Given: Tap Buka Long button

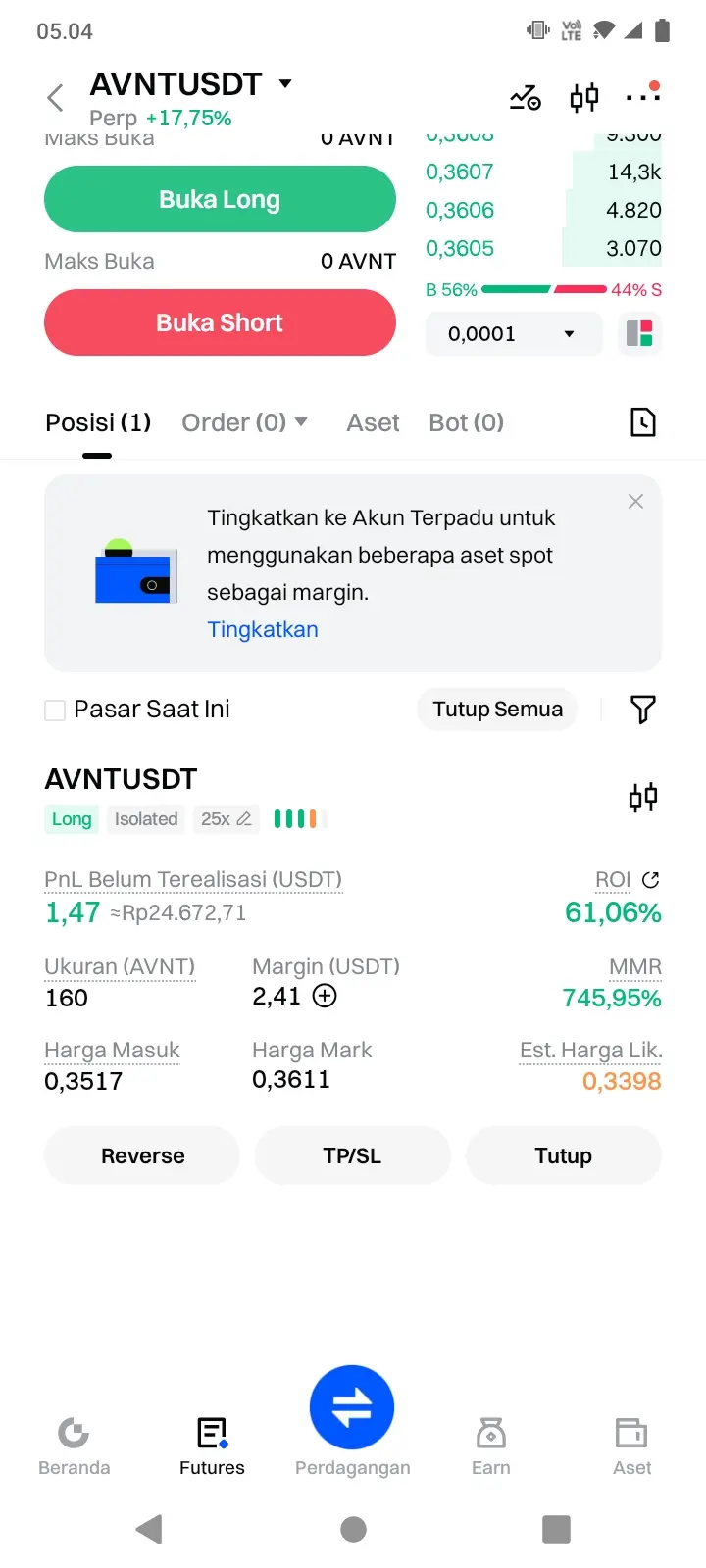Looking at the screenshot, I should pos(220,199).
